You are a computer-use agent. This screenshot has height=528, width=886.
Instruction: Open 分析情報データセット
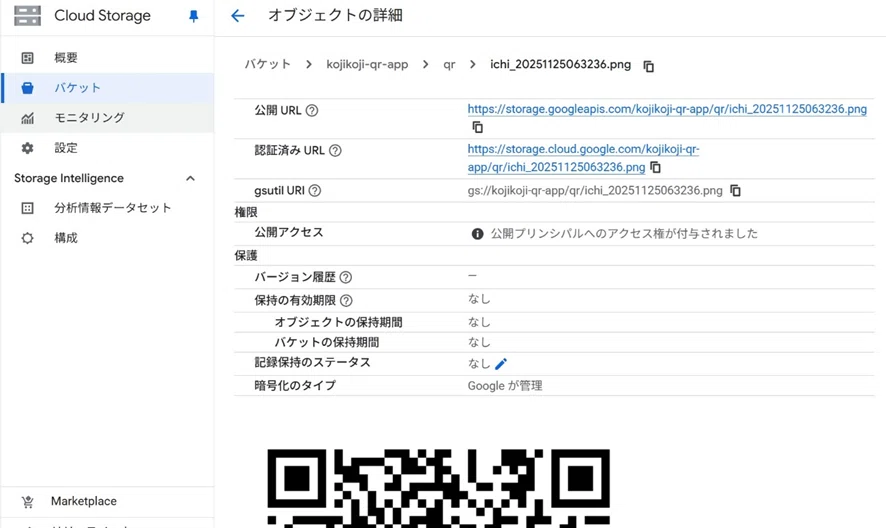(x=113, y=208)
